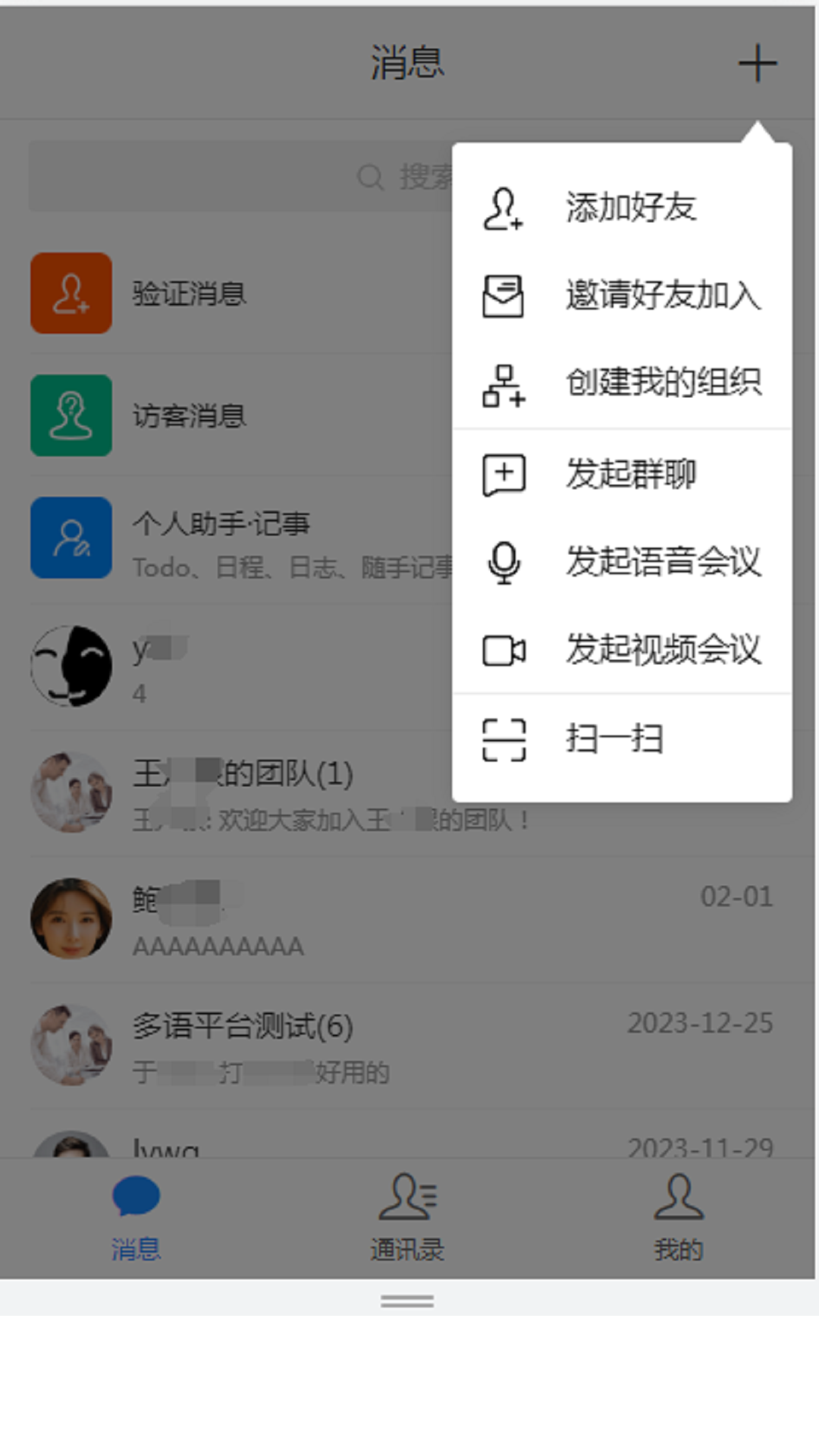Click the 创建我的组织 org-chart icon

click(x=503, y=387)
